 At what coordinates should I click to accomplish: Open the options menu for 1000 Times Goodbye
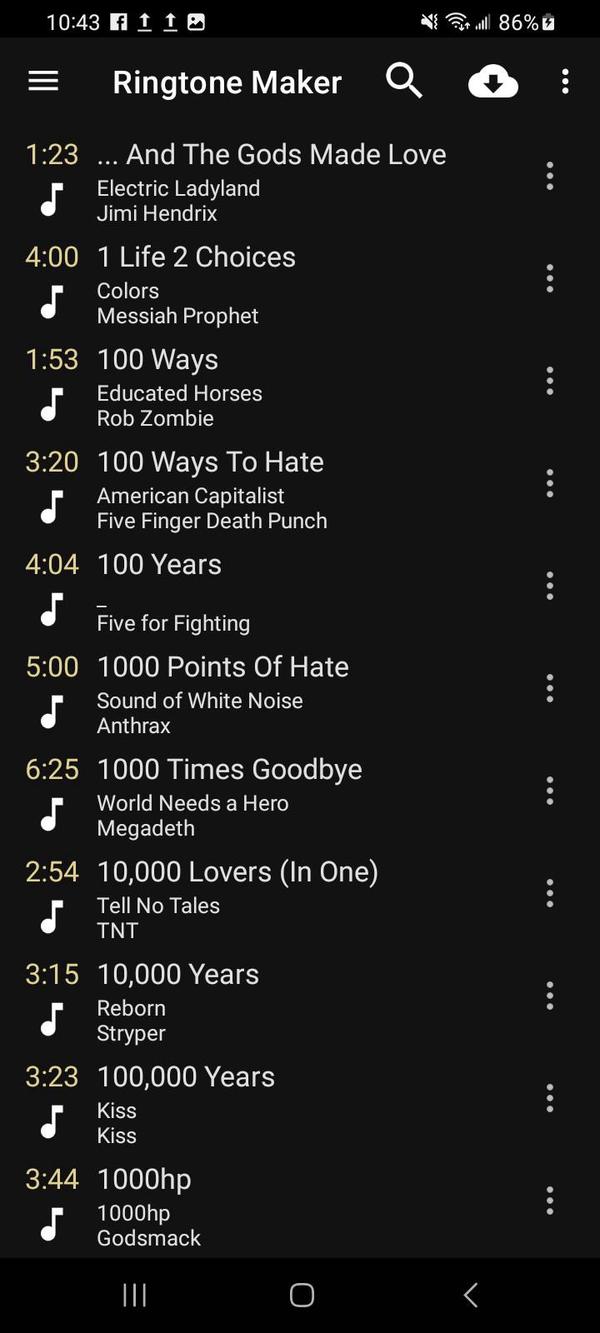pos(549,791)
